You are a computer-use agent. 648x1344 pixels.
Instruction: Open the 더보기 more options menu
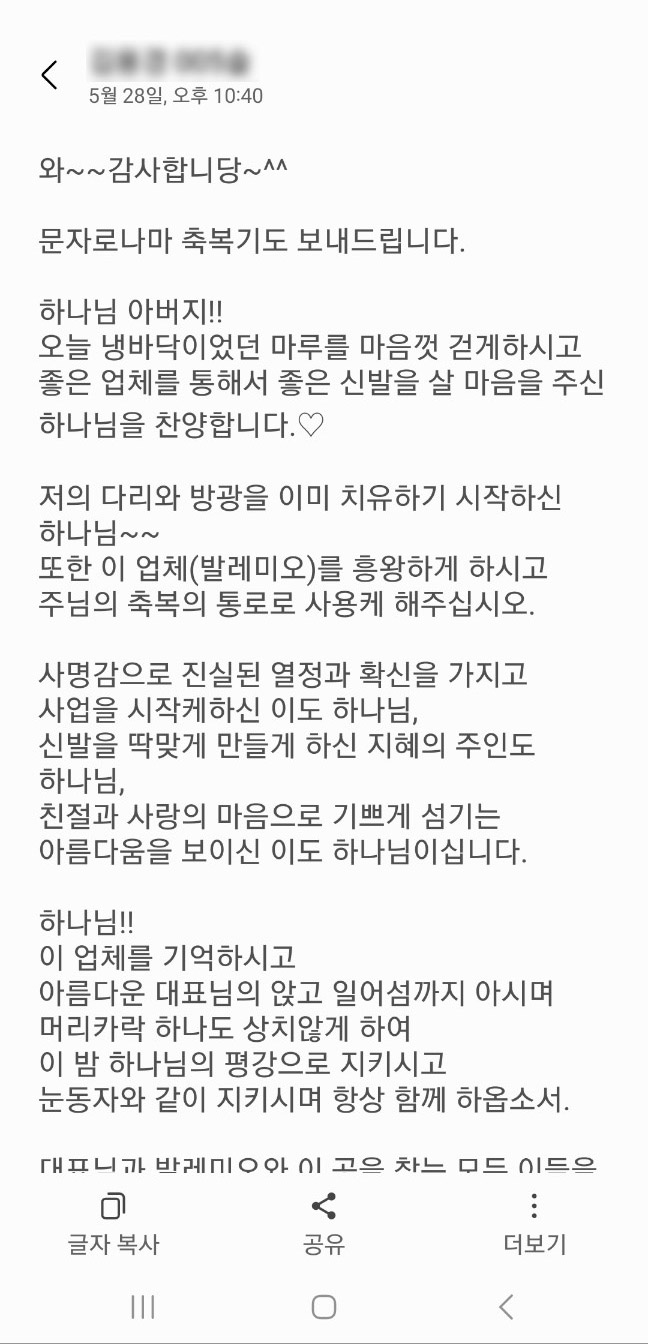click(x=534, y=1224)
